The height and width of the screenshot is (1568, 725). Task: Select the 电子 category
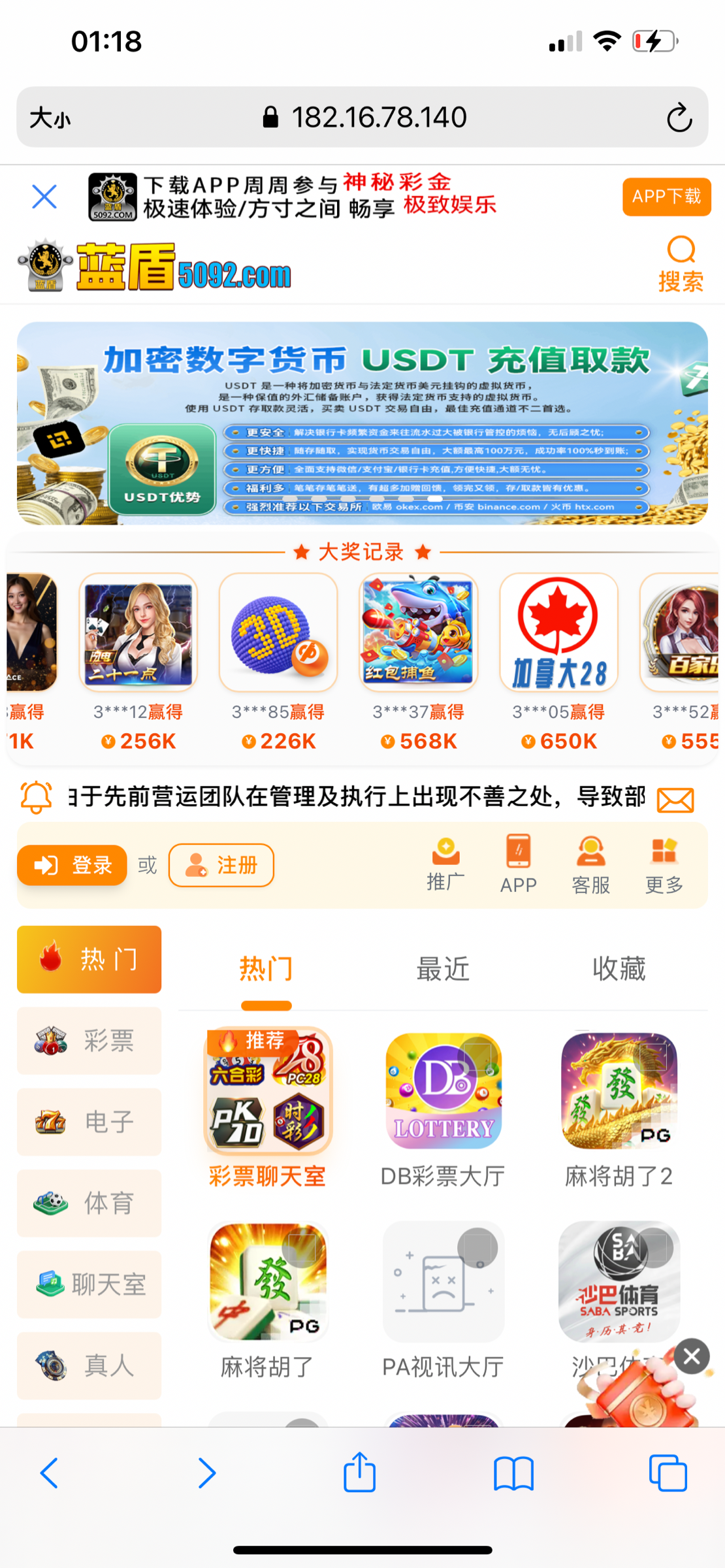[89, 1121]
